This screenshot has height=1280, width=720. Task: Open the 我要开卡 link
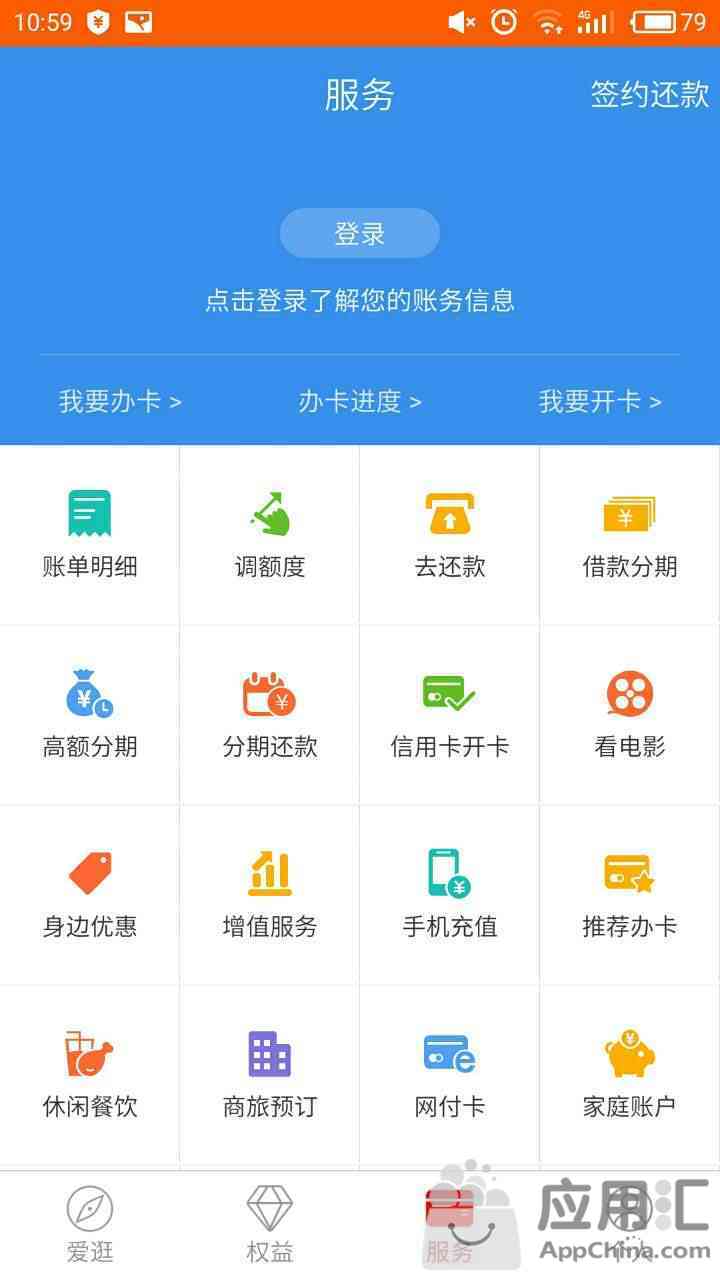pos(600,402)
